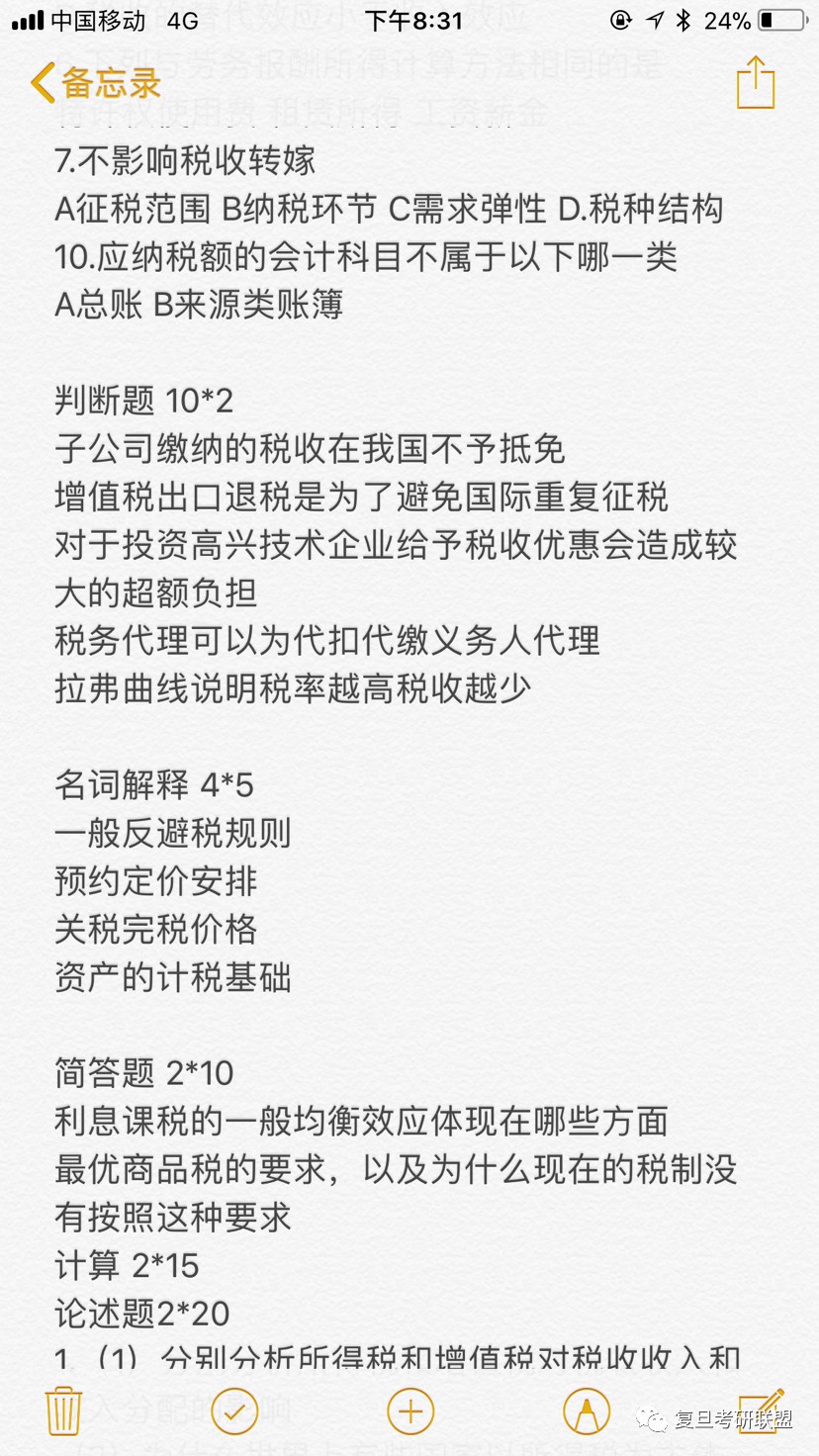Screen dimensions: 819x1456
Task: Share this note
Action: tap(755, 83)
